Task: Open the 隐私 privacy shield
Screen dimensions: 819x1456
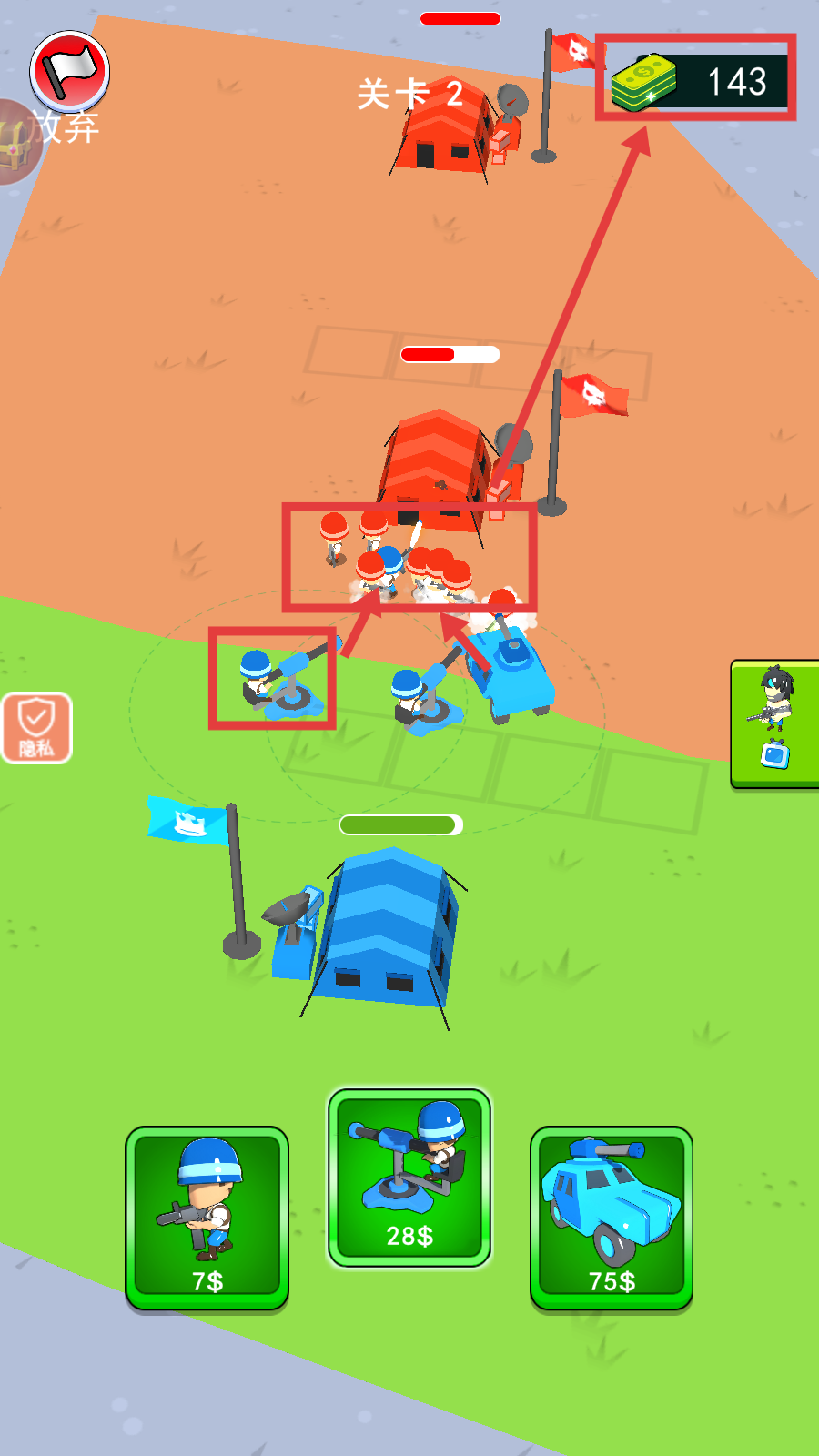Action: (x=36, y=728)
